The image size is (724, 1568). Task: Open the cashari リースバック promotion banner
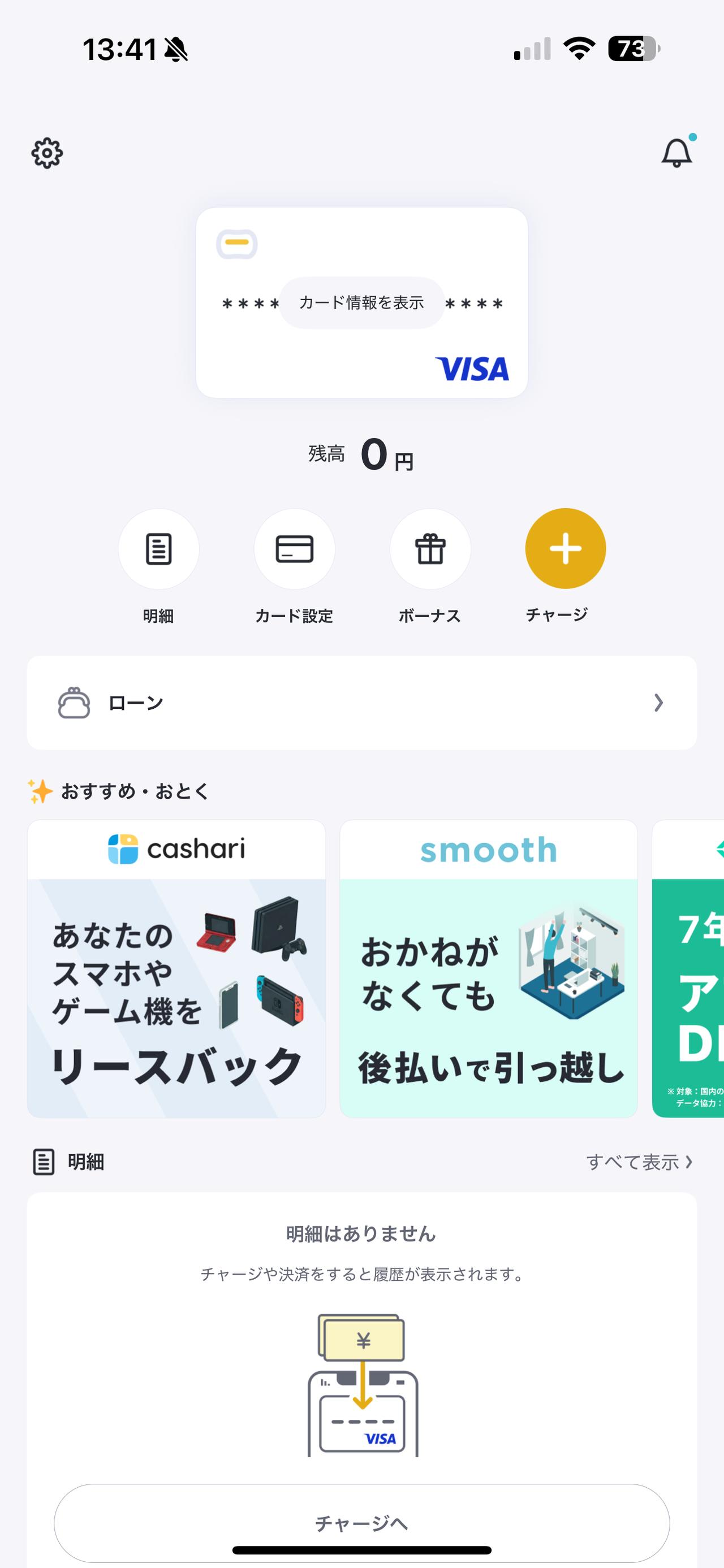(178, 974)
